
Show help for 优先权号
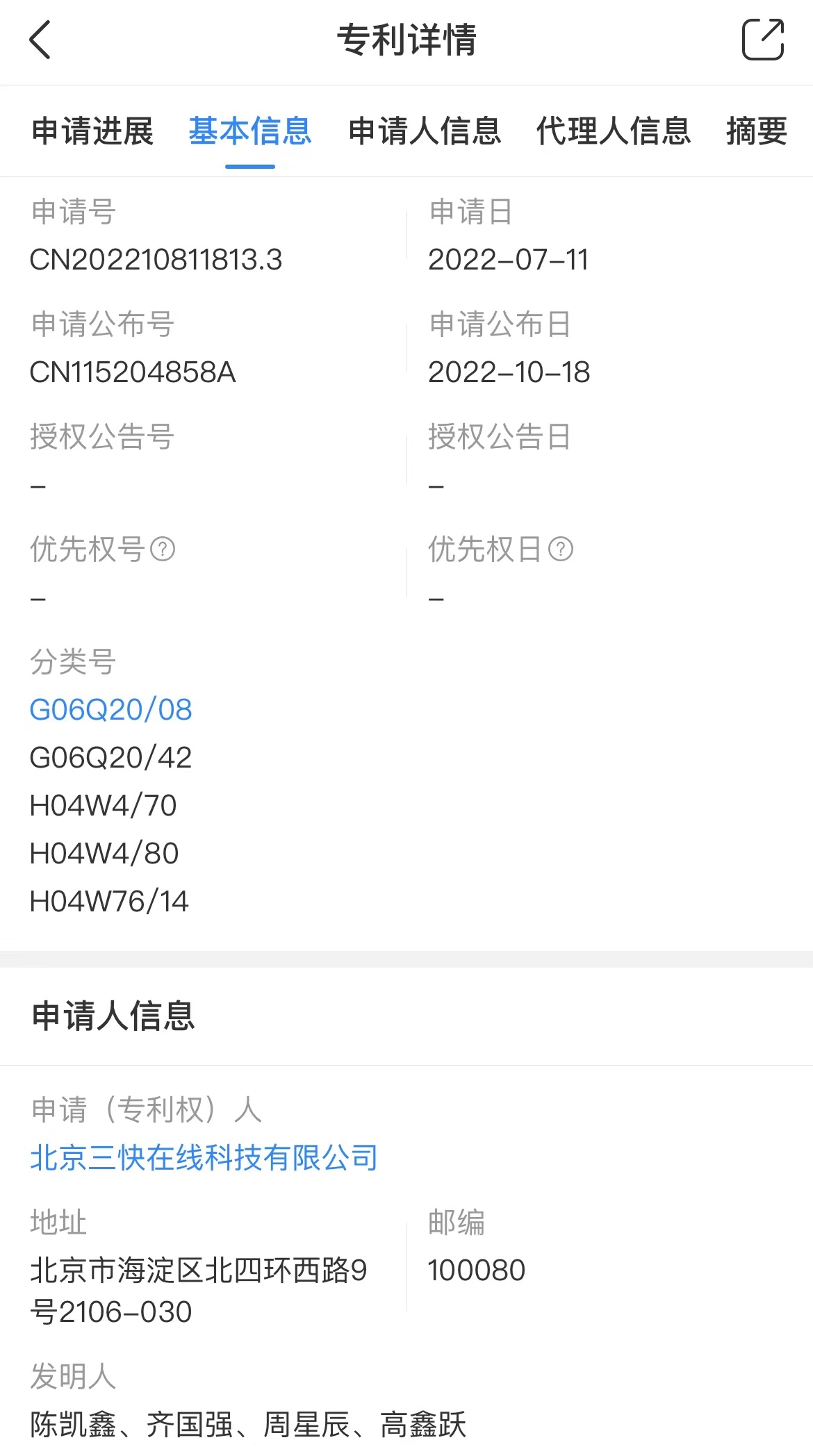[x=163, y=549]
